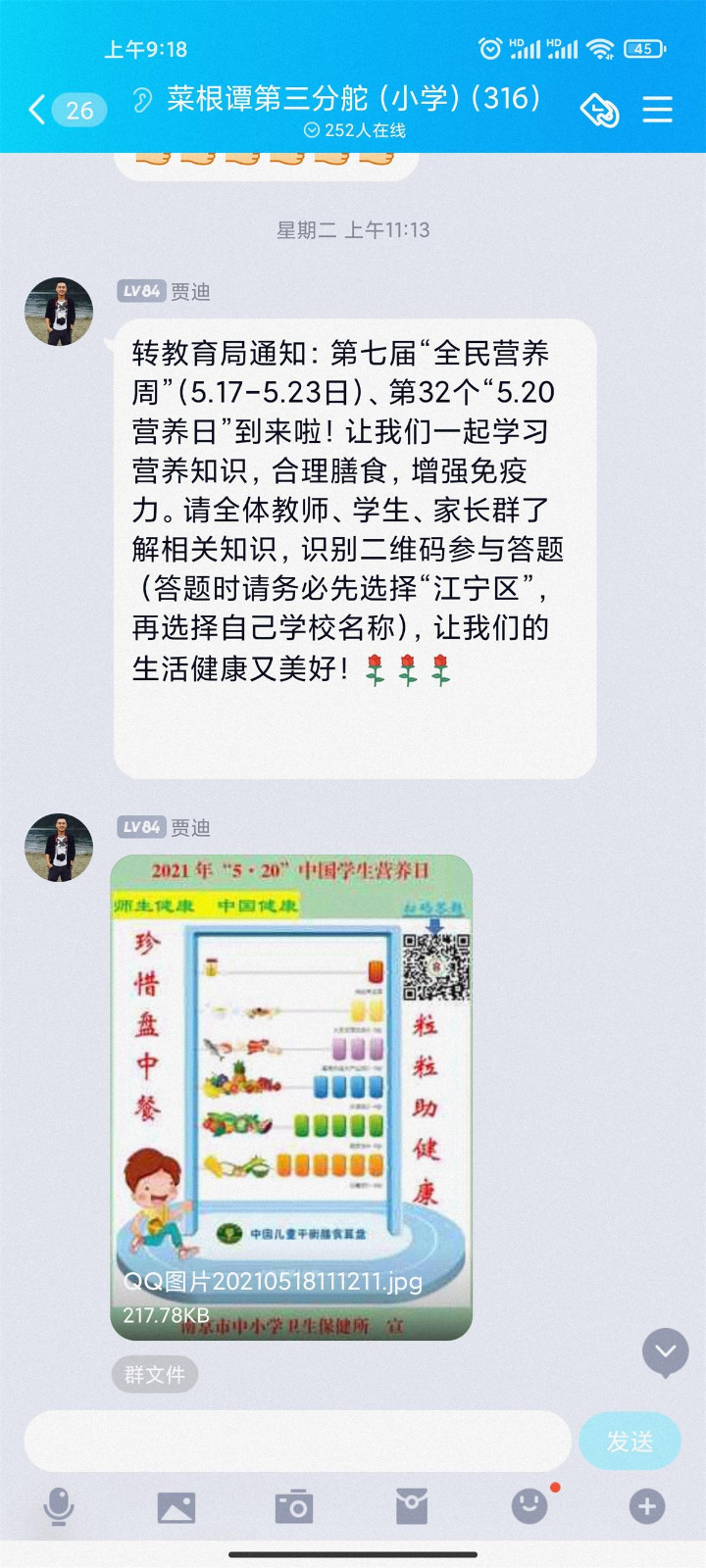
Task: Open the group app shortcuts icon
Action: [599, 110]
